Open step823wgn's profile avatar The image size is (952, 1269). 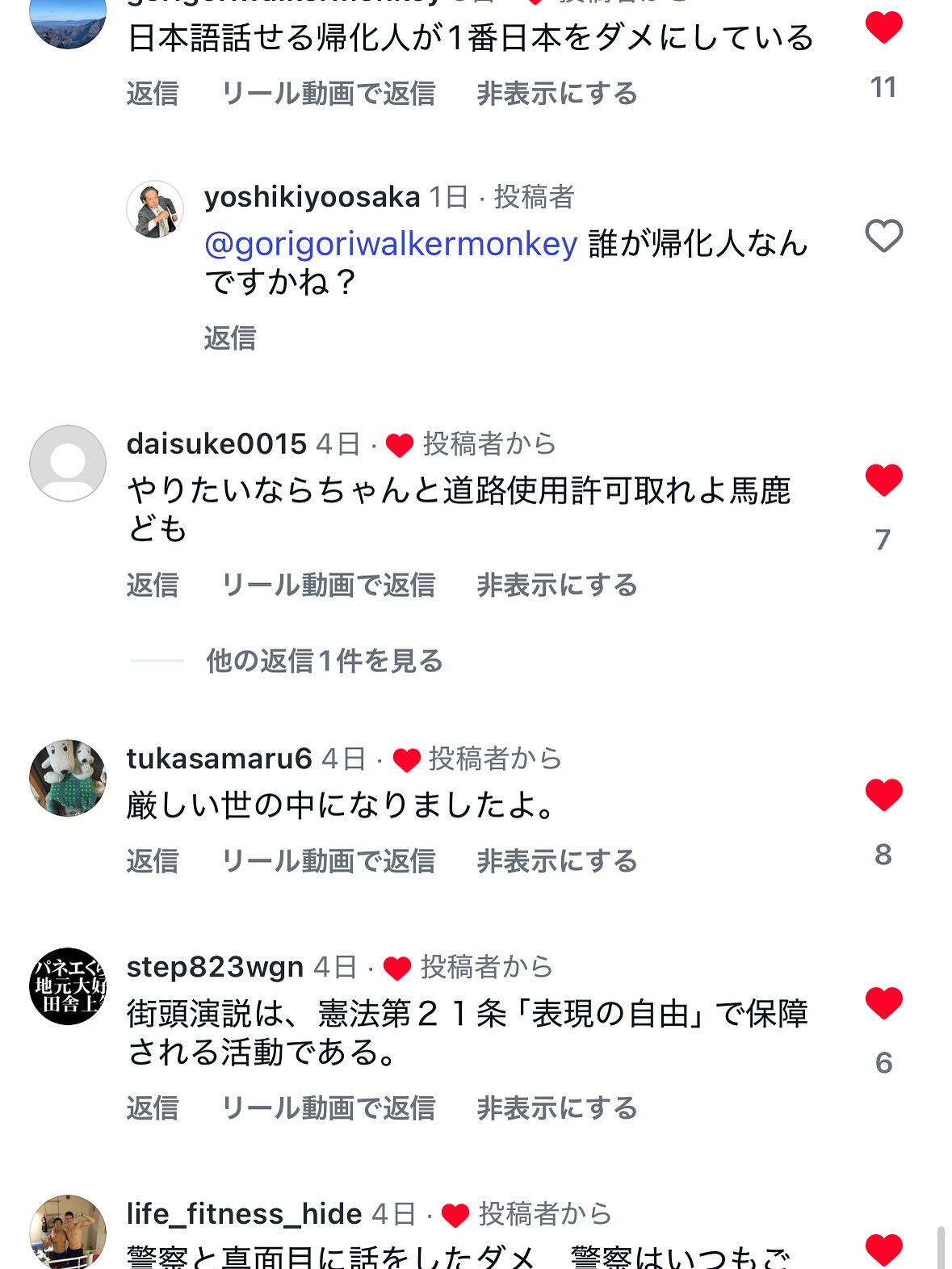click(68, 986)
